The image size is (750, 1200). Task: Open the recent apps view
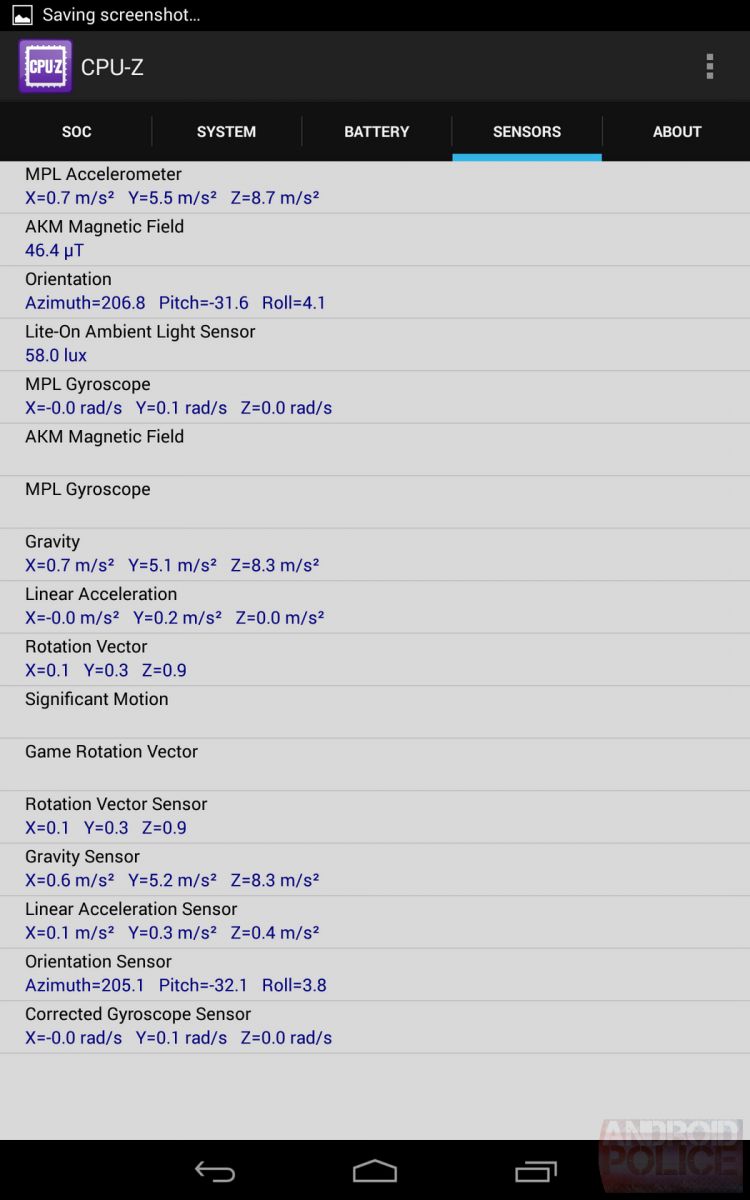point(536,1171)
